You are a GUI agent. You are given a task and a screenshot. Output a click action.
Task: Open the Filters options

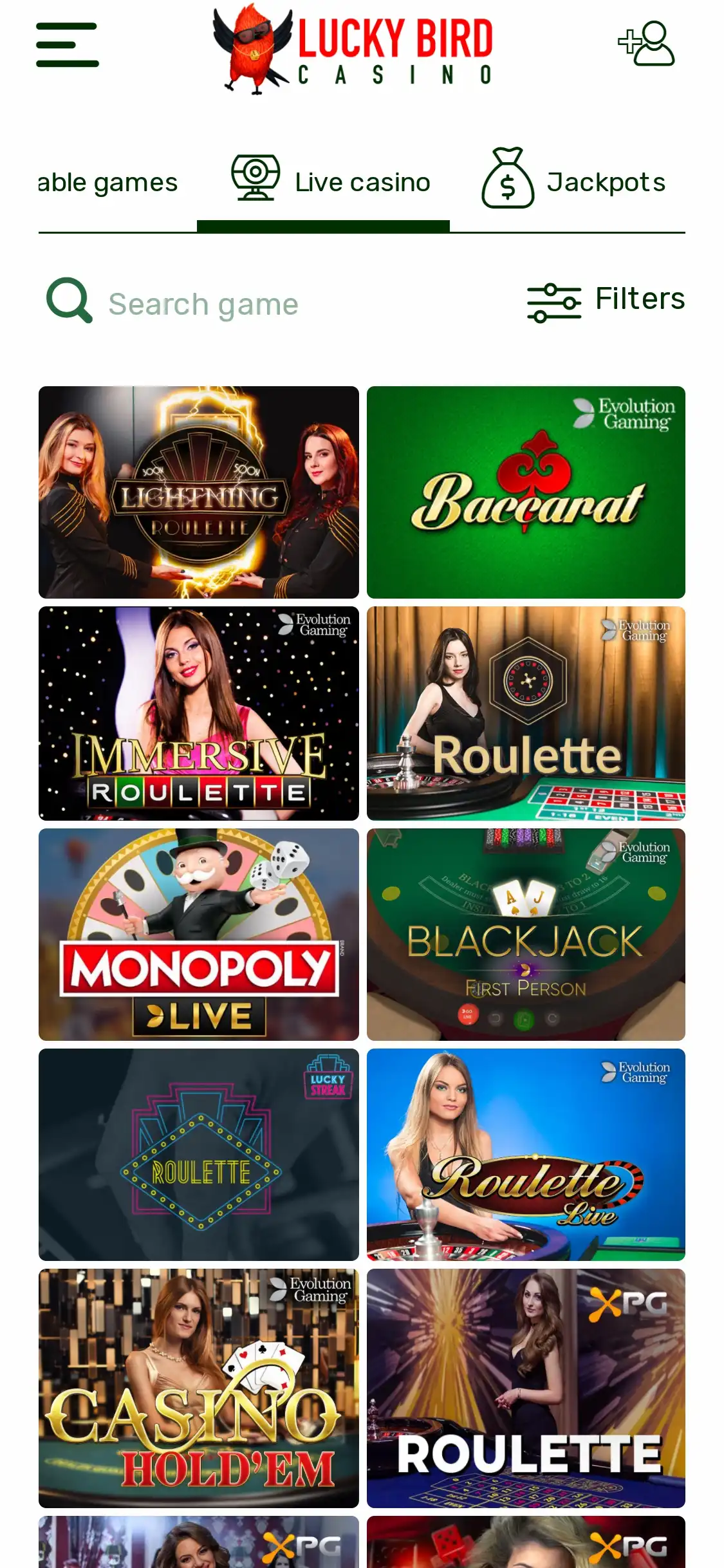point(606,300)
